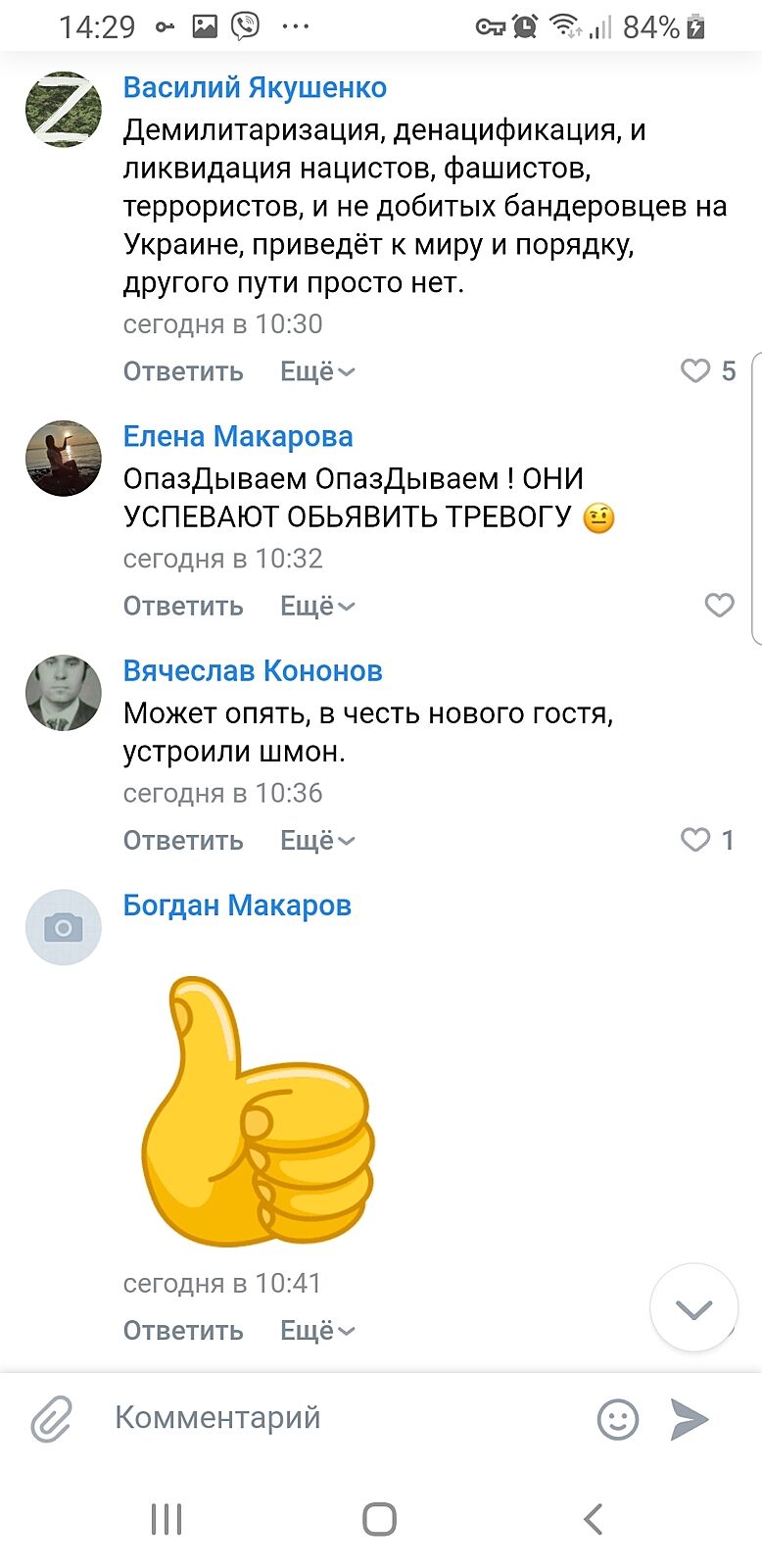Image resolution: width=762 pixels, height=1568 pixels.
Task: Open Богдан Макаров's profile name
Action: pyautogui.click(x=237, y=906)
